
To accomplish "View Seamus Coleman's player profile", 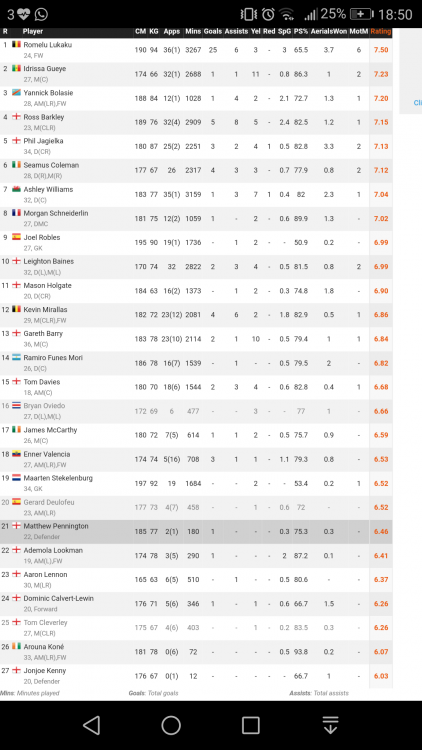I will [x=51, y=165].
